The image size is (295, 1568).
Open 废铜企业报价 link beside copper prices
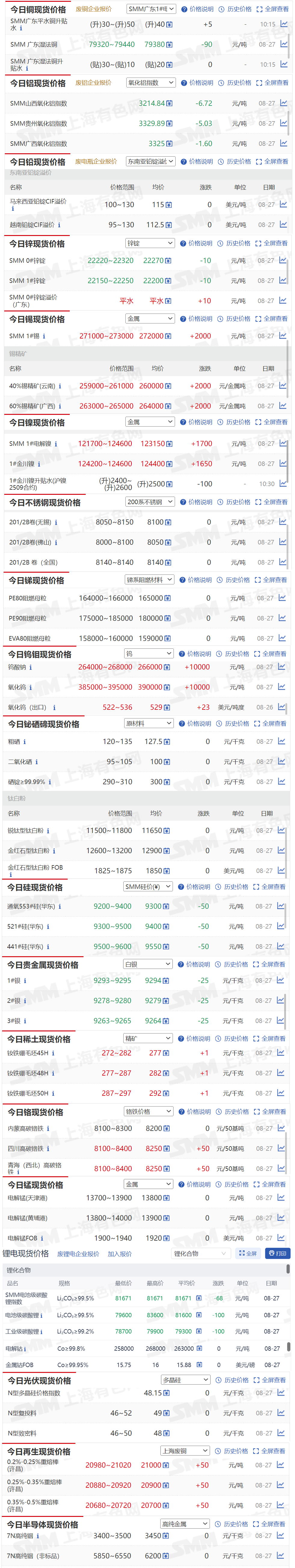pyautogui.click(x=93, y=9)
